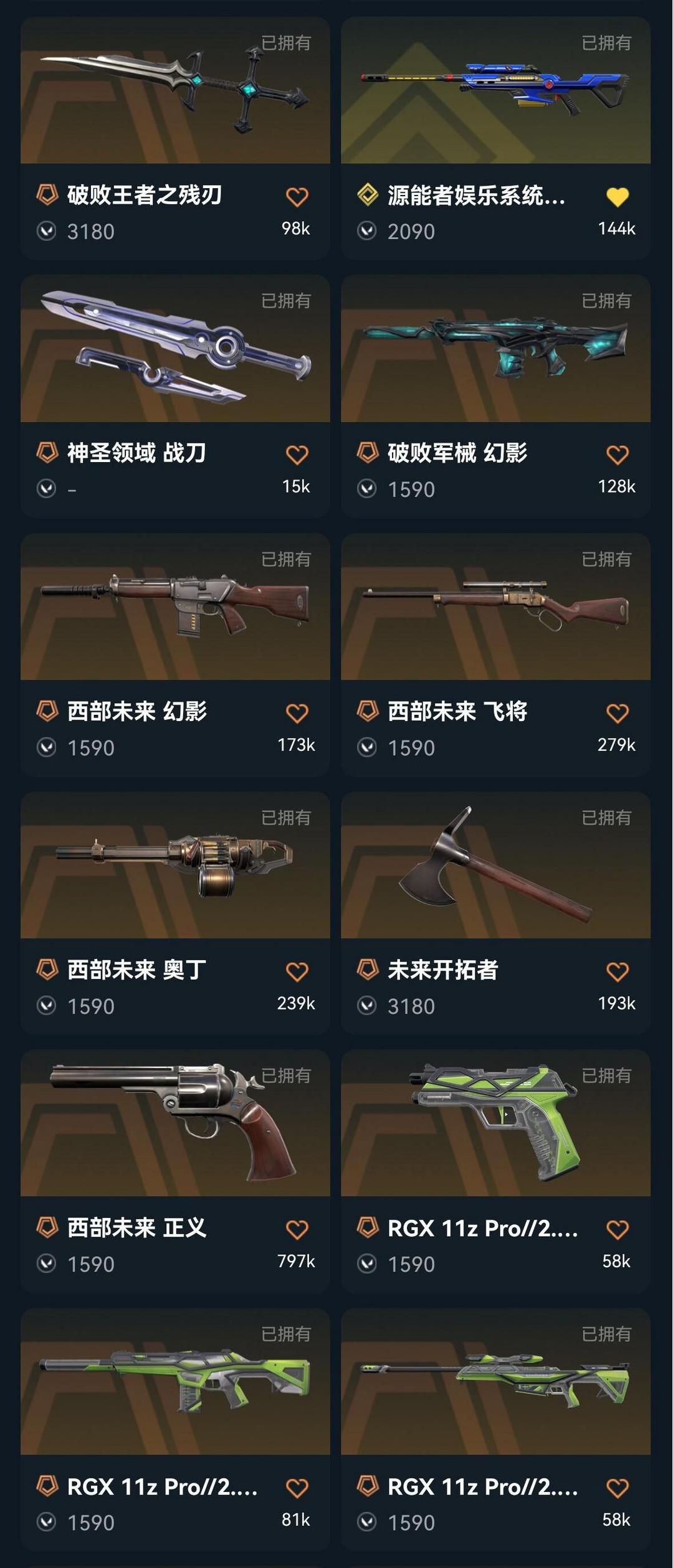Open the 源能者娱乐系统 skin card
The width and height of the screenshot is (673, 1568).
point(495,138)
